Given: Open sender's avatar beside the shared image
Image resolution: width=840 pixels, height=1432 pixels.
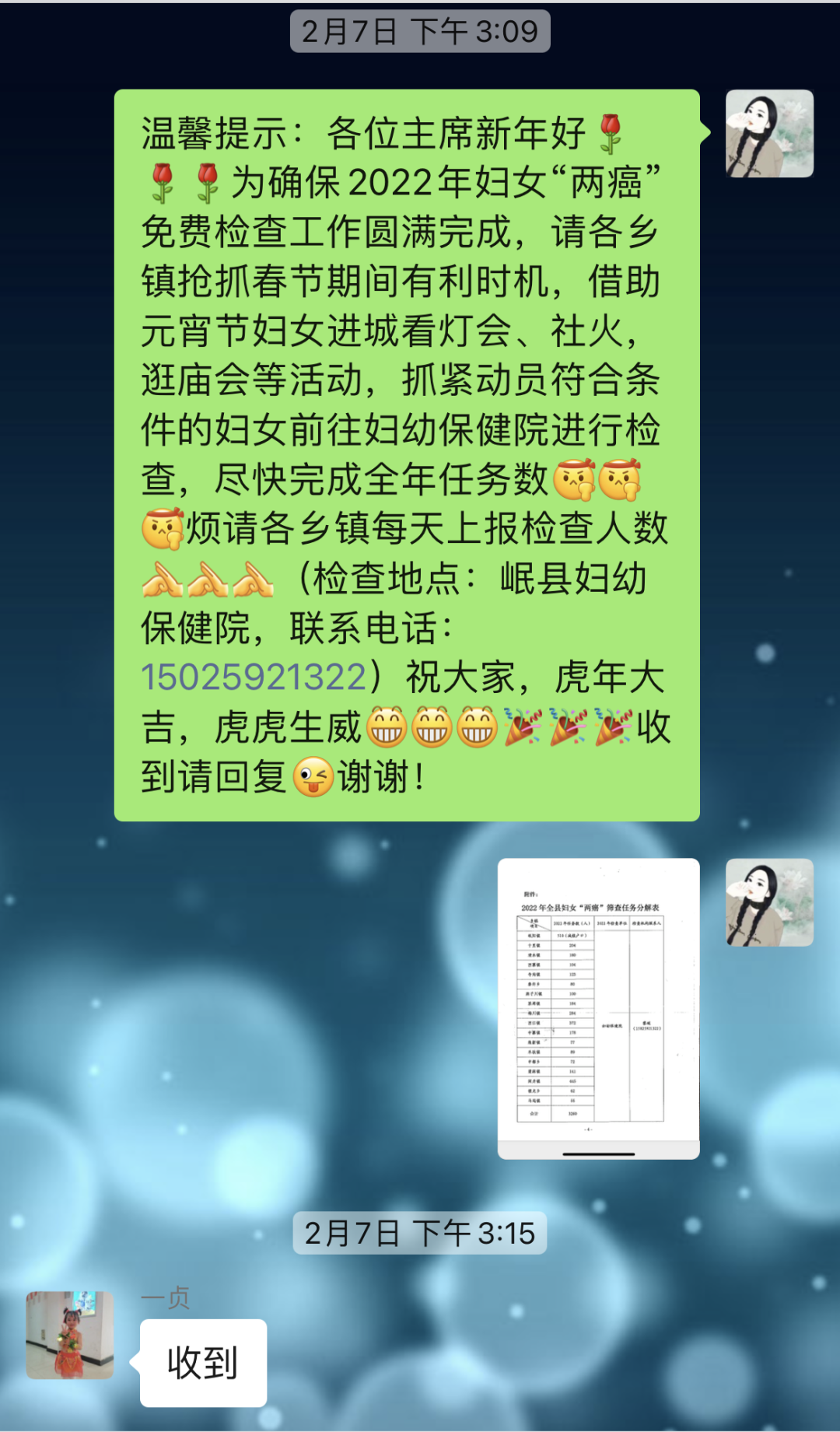Looking at the screenshot, I should click(x=769, y=902).
